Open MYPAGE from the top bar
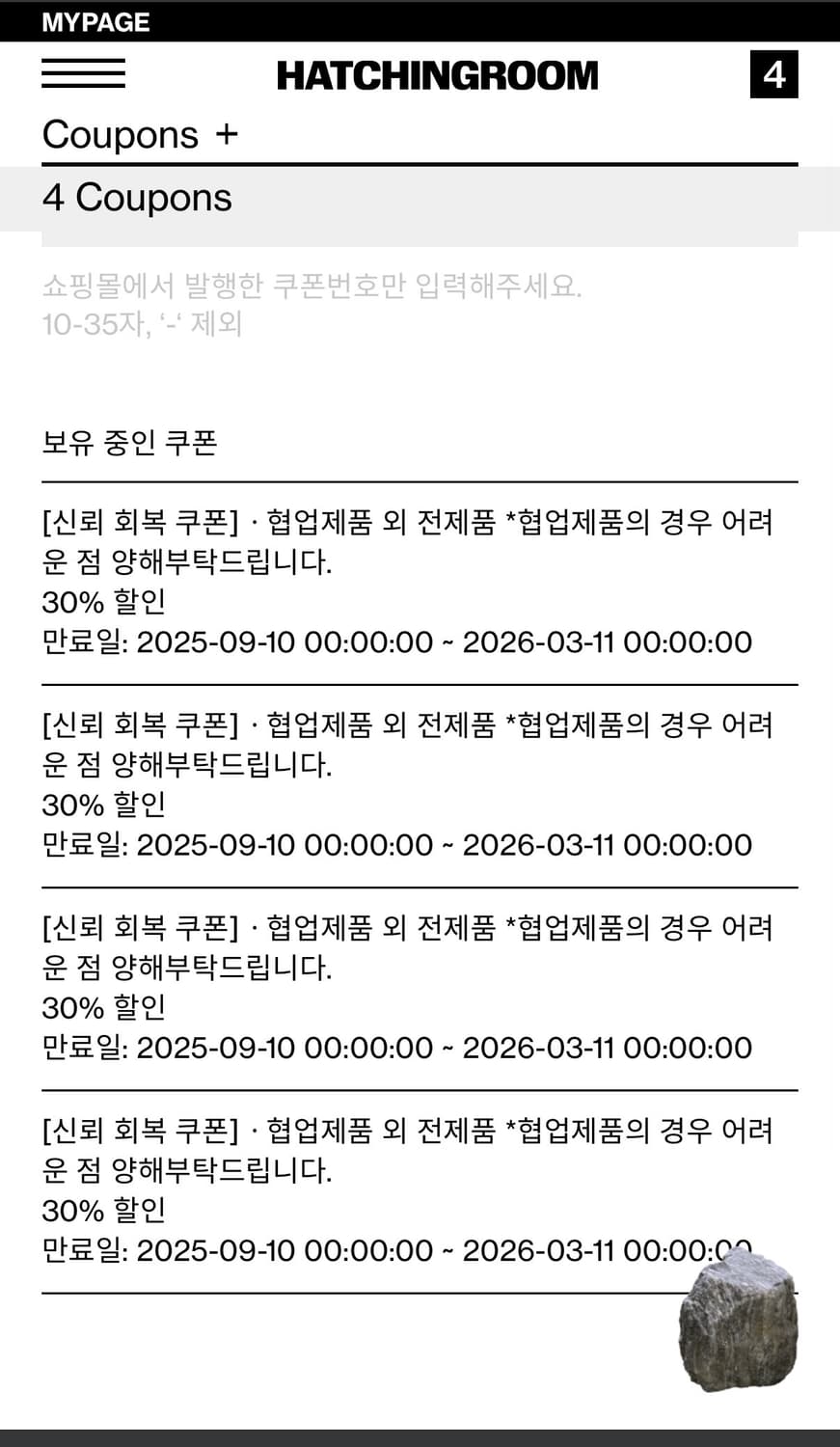 (x=95, y=21)
